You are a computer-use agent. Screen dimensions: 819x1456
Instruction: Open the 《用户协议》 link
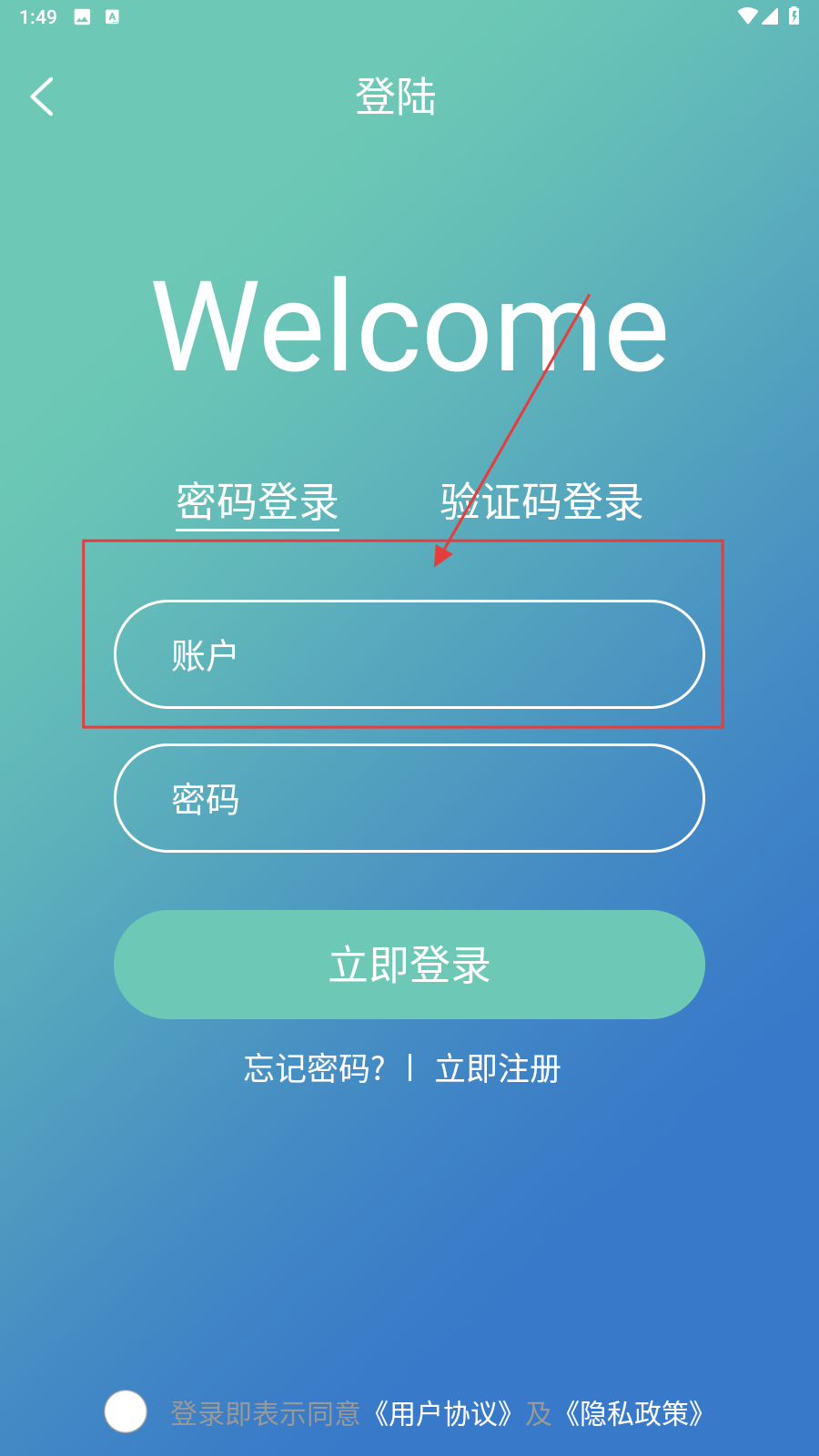[444, 1413]
